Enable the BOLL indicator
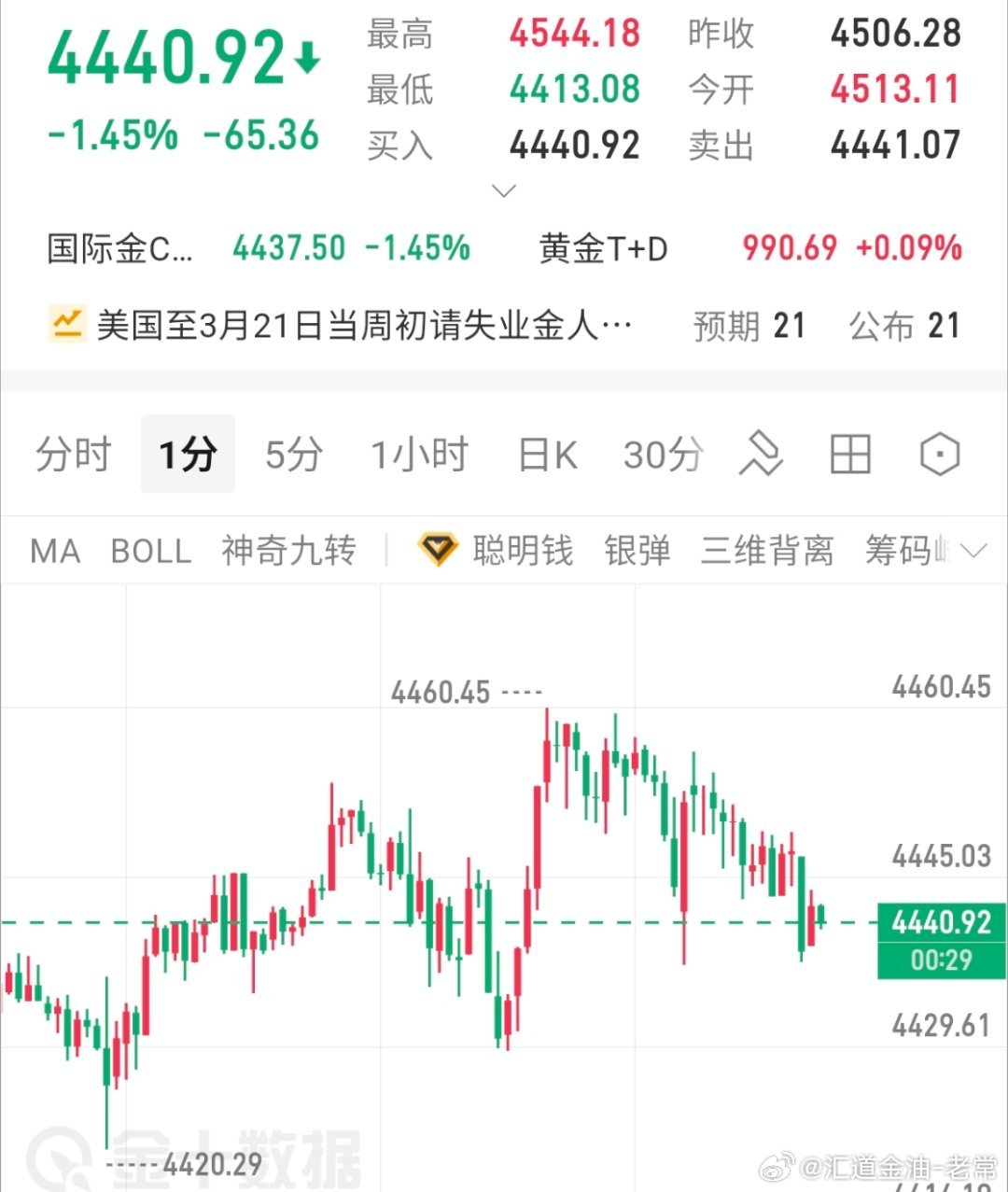This screenshot has height=1192, width=1008. point(150,551)
